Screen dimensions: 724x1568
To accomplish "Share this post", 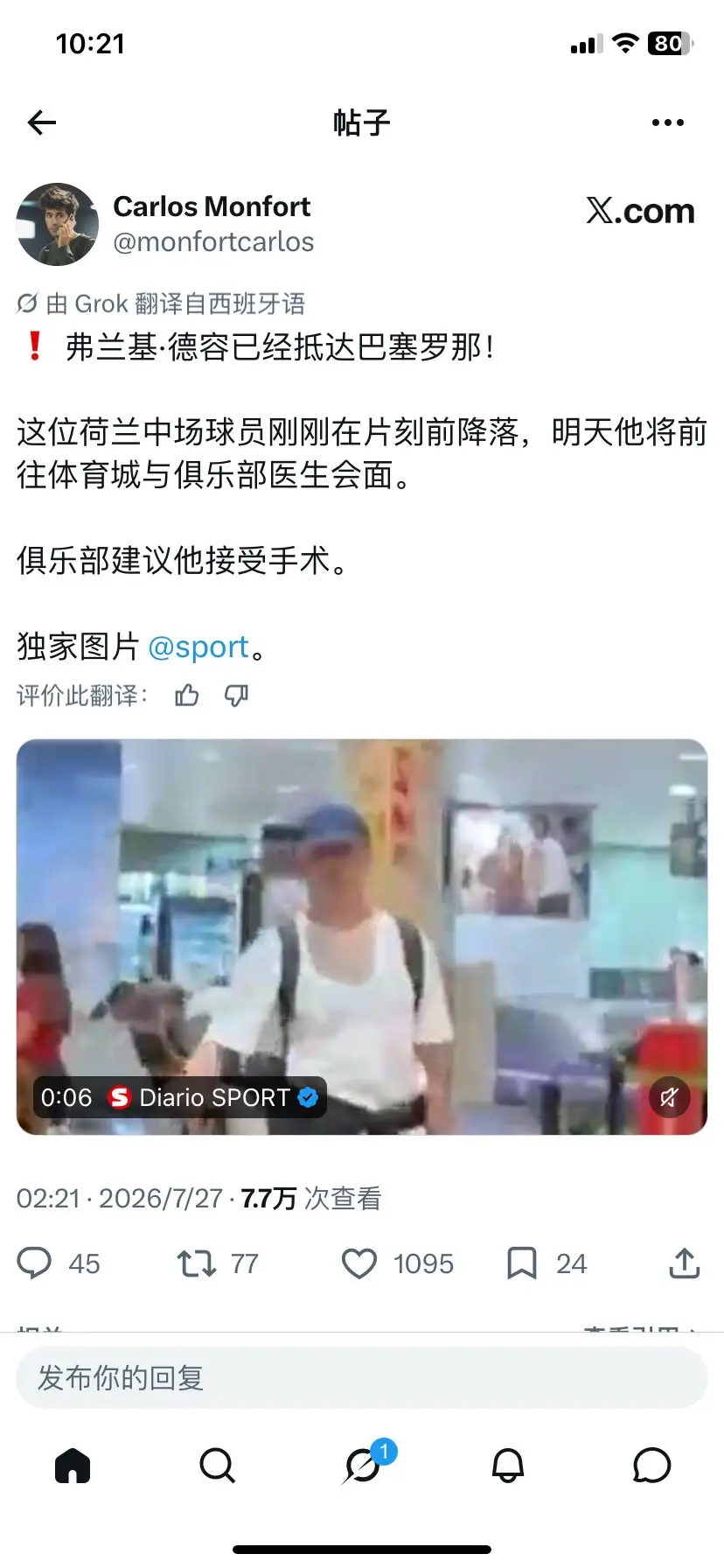I will click(x=685, y=1263).
